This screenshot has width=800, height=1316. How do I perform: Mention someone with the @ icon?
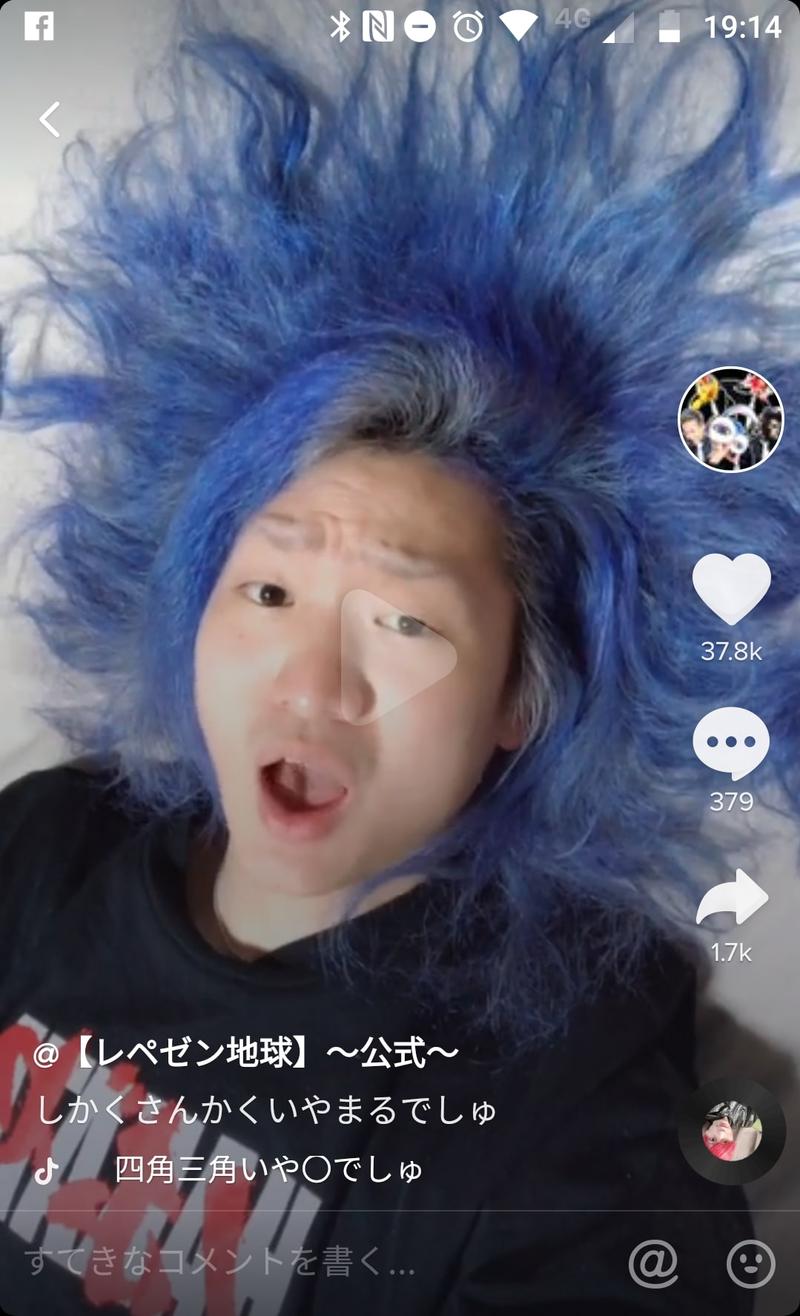tap(653, 1263)
